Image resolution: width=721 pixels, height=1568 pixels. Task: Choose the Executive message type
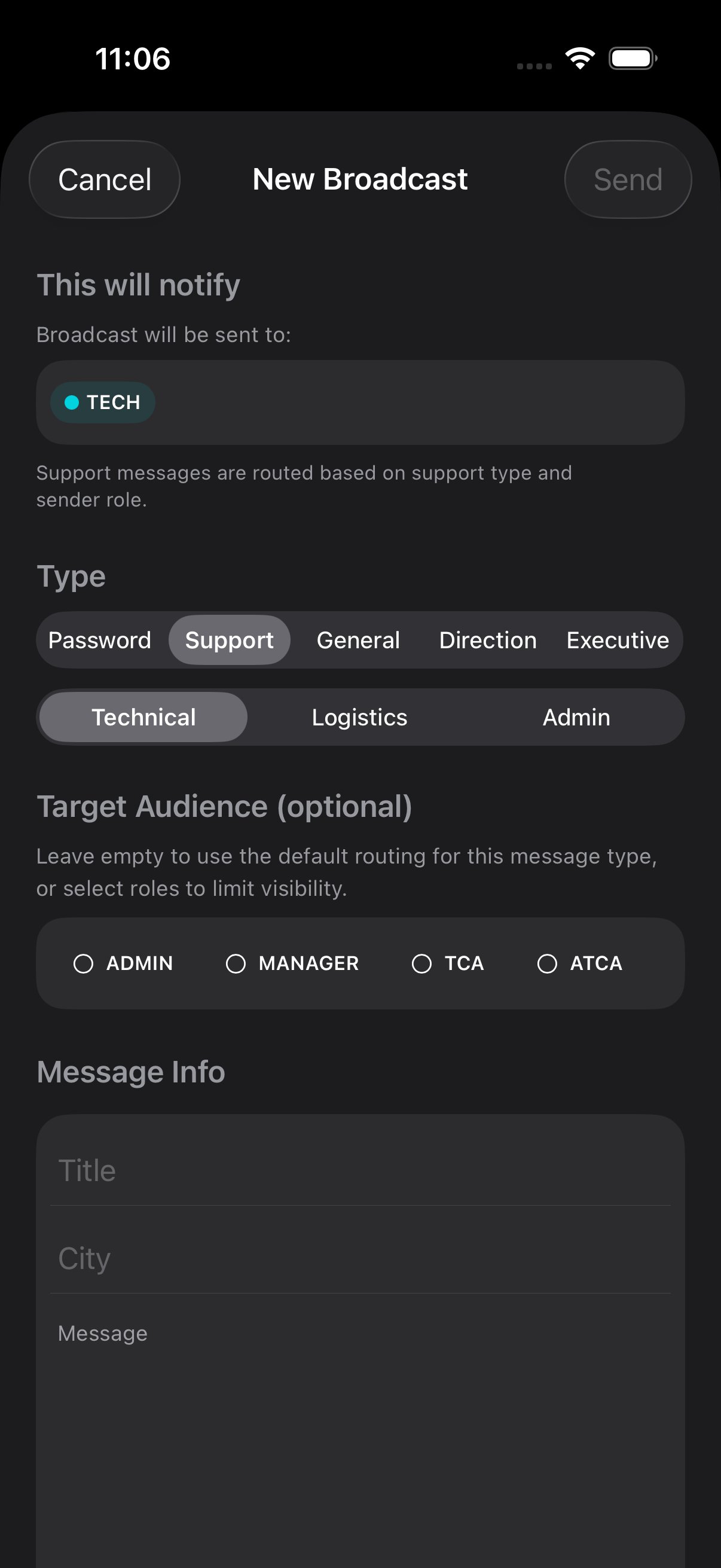point(618,640)
